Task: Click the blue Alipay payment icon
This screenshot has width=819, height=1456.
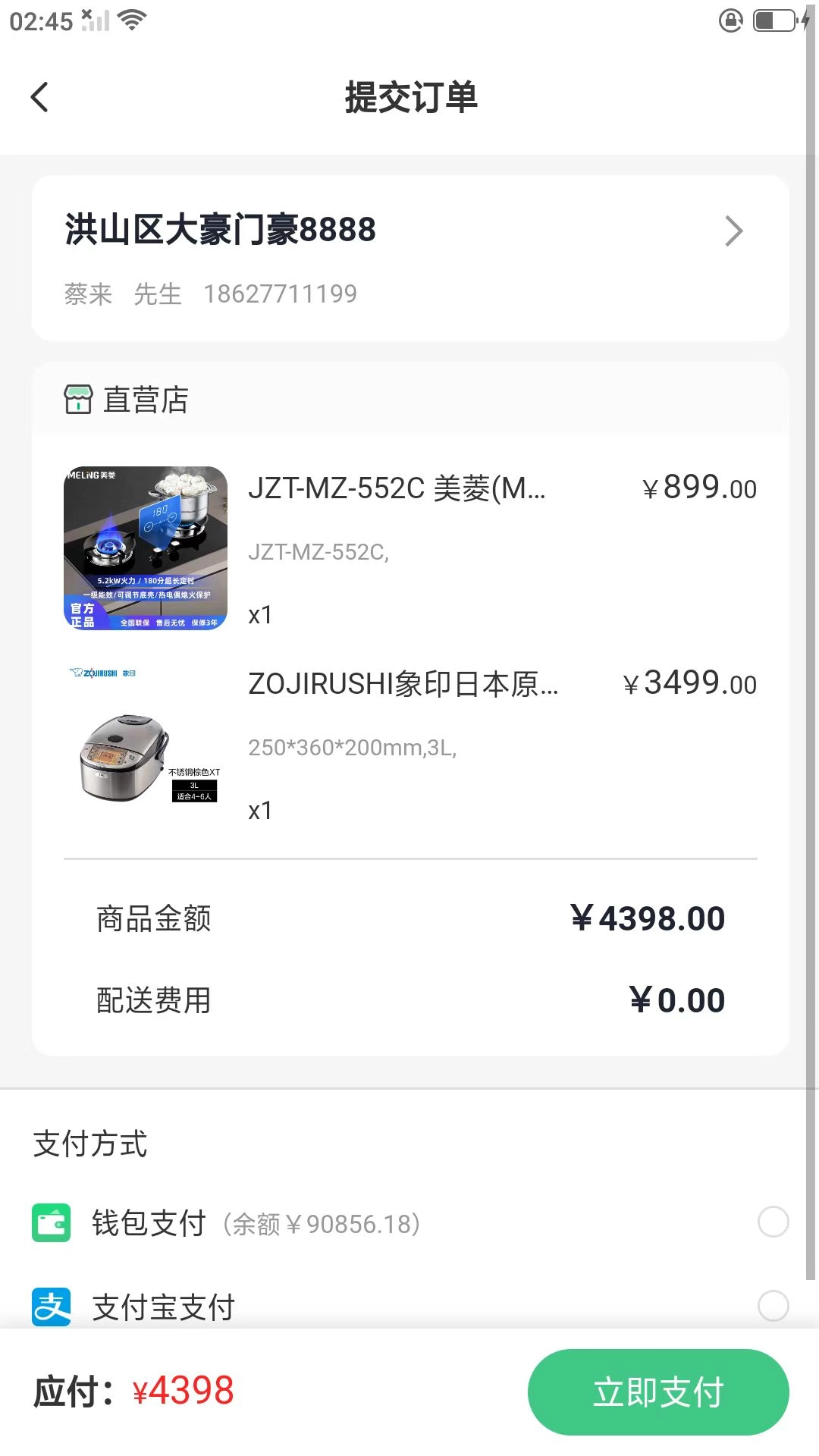Action: click(x=50, y=1305)
